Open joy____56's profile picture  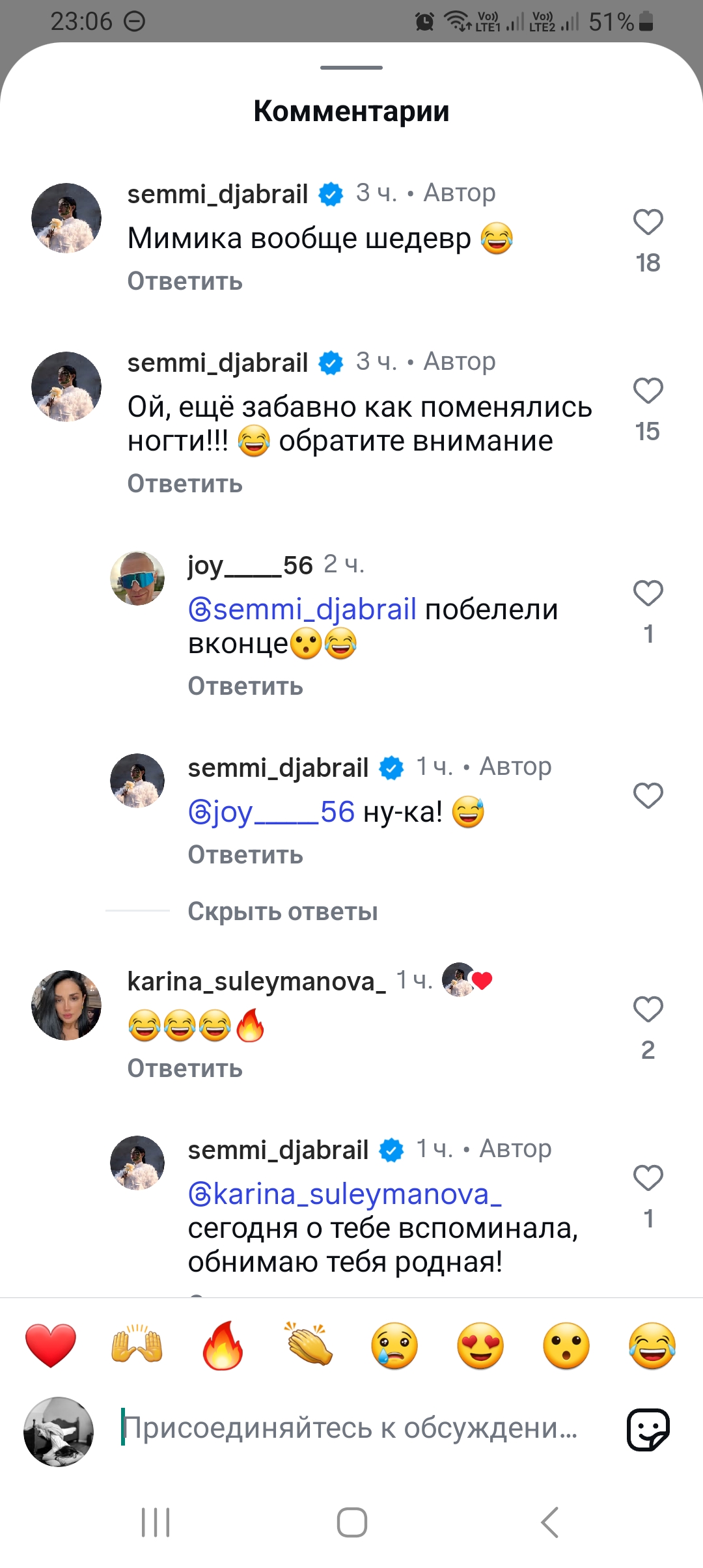click(x=137, y=579)
